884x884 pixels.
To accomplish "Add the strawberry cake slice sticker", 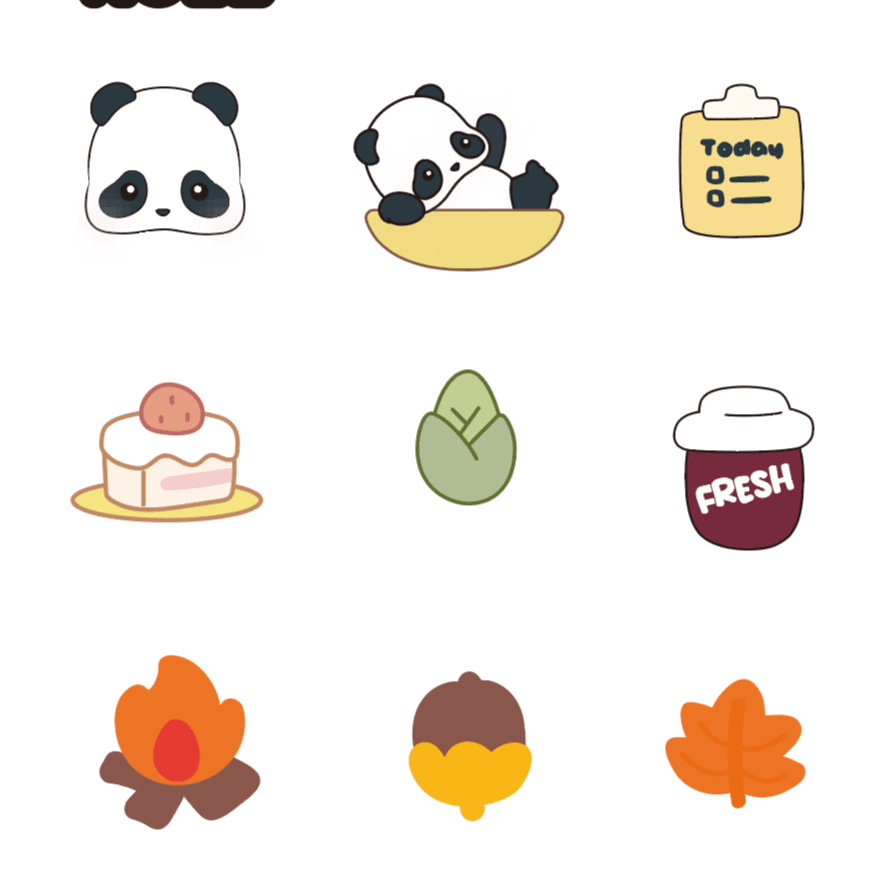I will 167,457.
